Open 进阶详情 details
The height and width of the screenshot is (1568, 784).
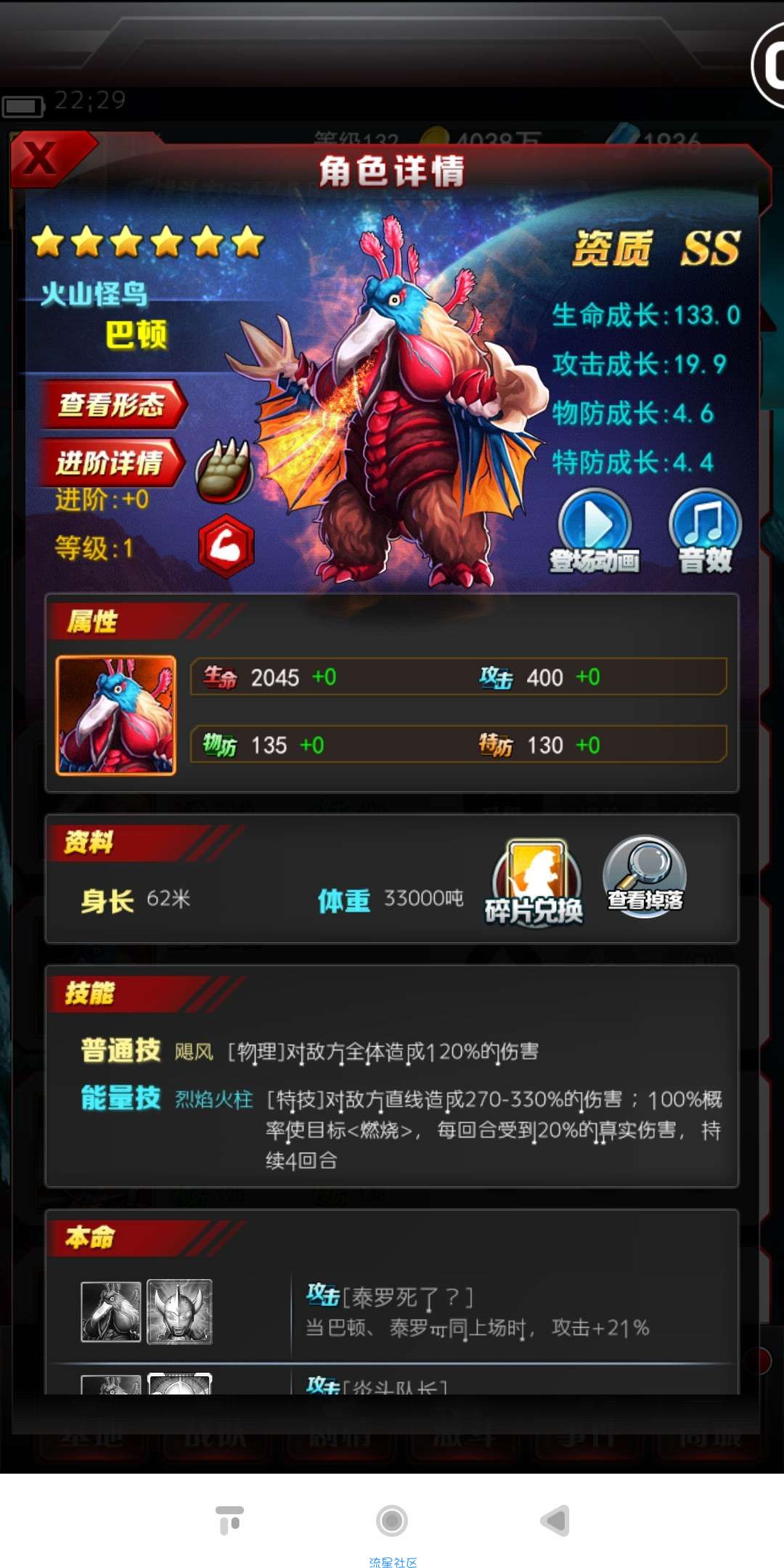tap(110, 462)
